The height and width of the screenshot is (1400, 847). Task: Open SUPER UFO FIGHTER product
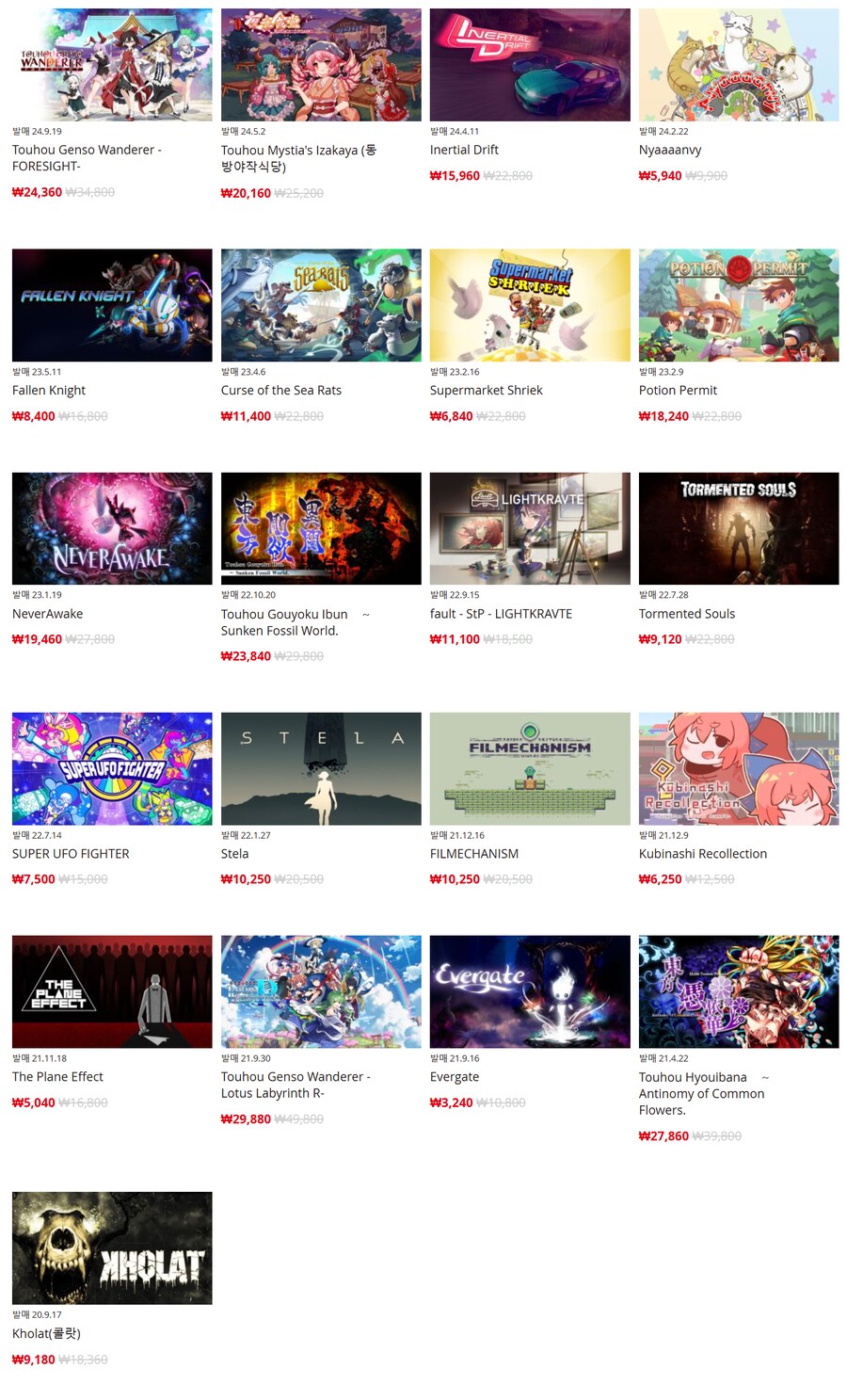point(112,768)
